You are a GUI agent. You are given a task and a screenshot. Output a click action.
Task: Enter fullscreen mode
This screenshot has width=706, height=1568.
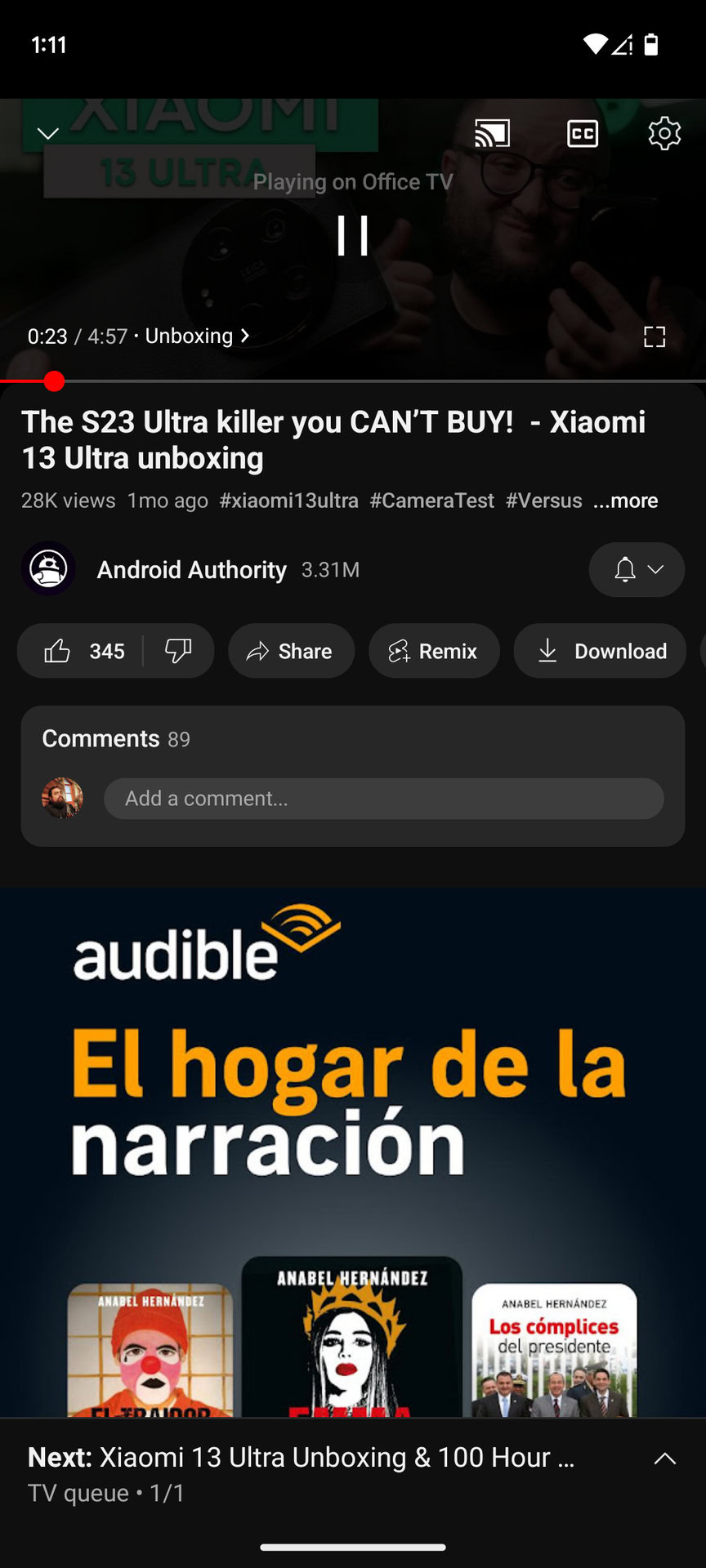(x=655, y=336)
